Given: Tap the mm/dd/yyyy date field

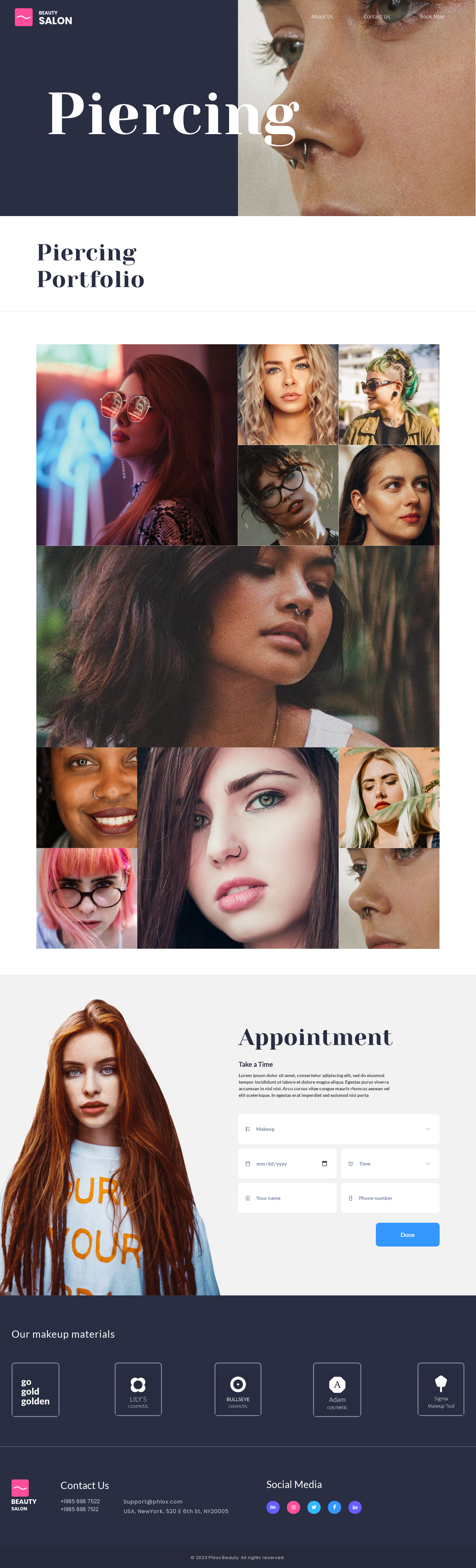Looking at the screenshot, I should pyautogui.click(x=287, y=1164).
